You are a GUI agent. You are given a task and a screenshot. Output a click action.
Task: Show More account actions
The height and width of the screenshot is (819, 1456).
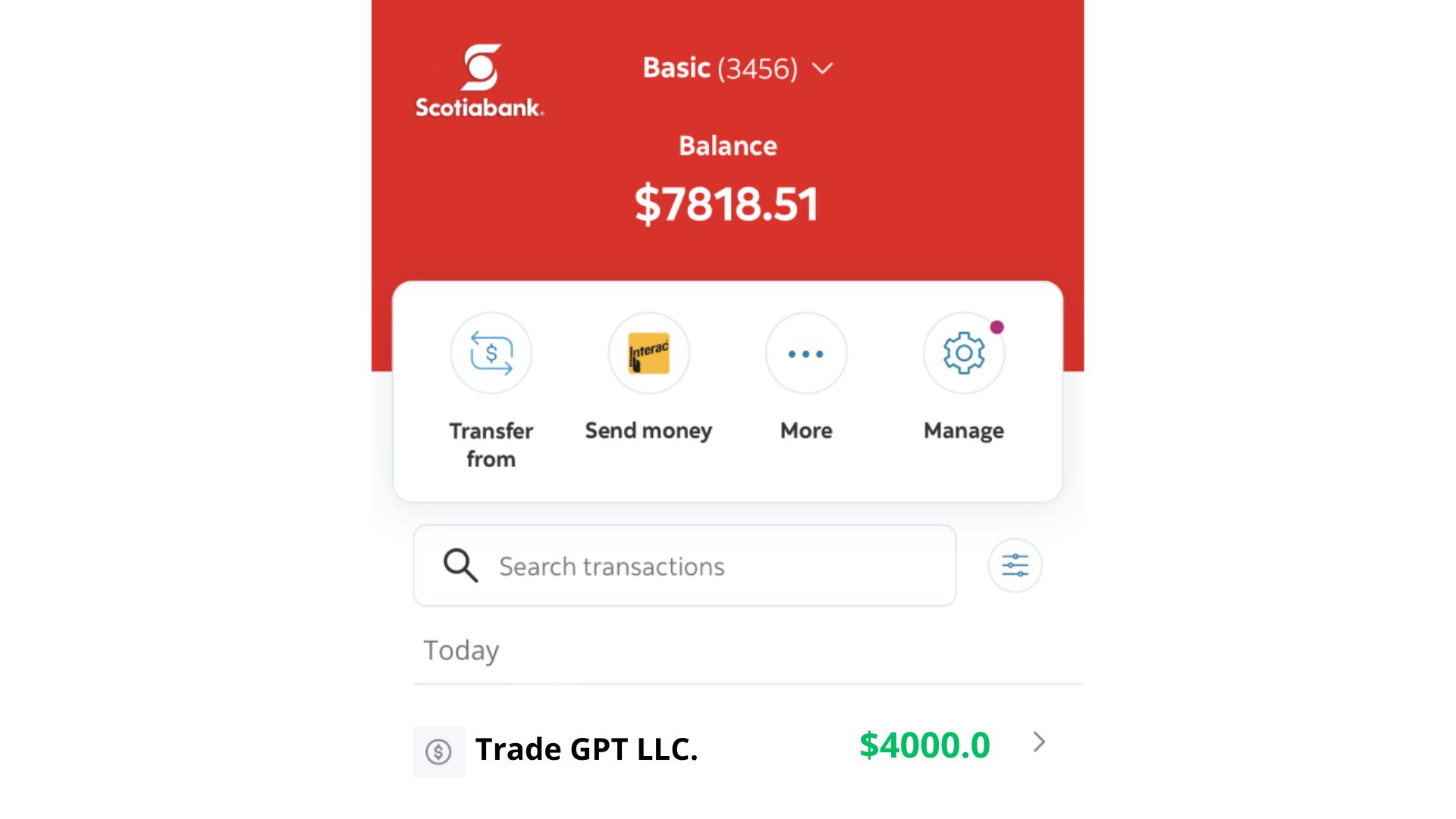coord(806,353)
